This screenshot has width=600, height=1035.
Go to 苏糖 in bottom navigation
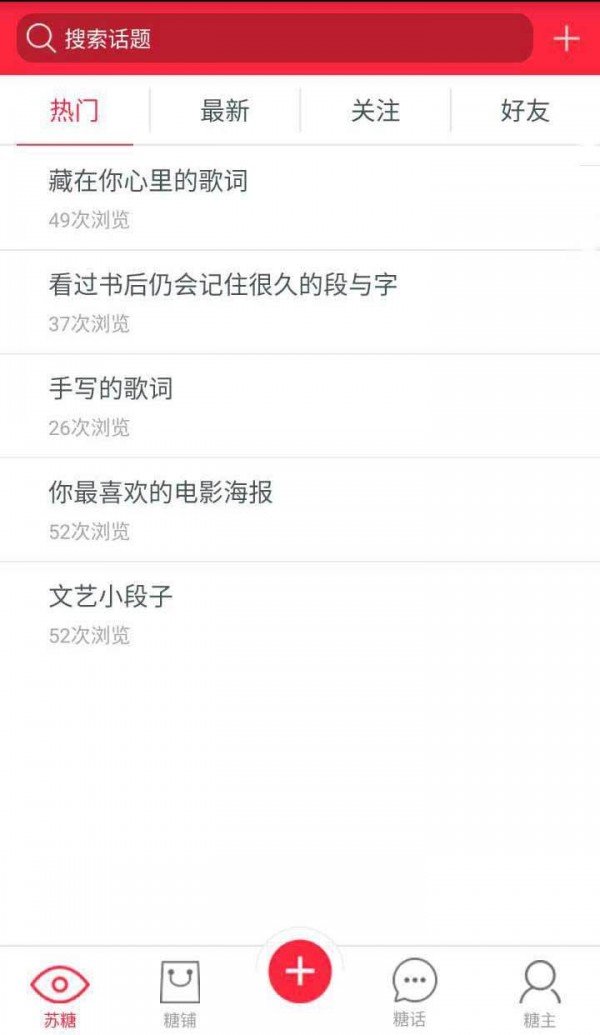point(60,993)
